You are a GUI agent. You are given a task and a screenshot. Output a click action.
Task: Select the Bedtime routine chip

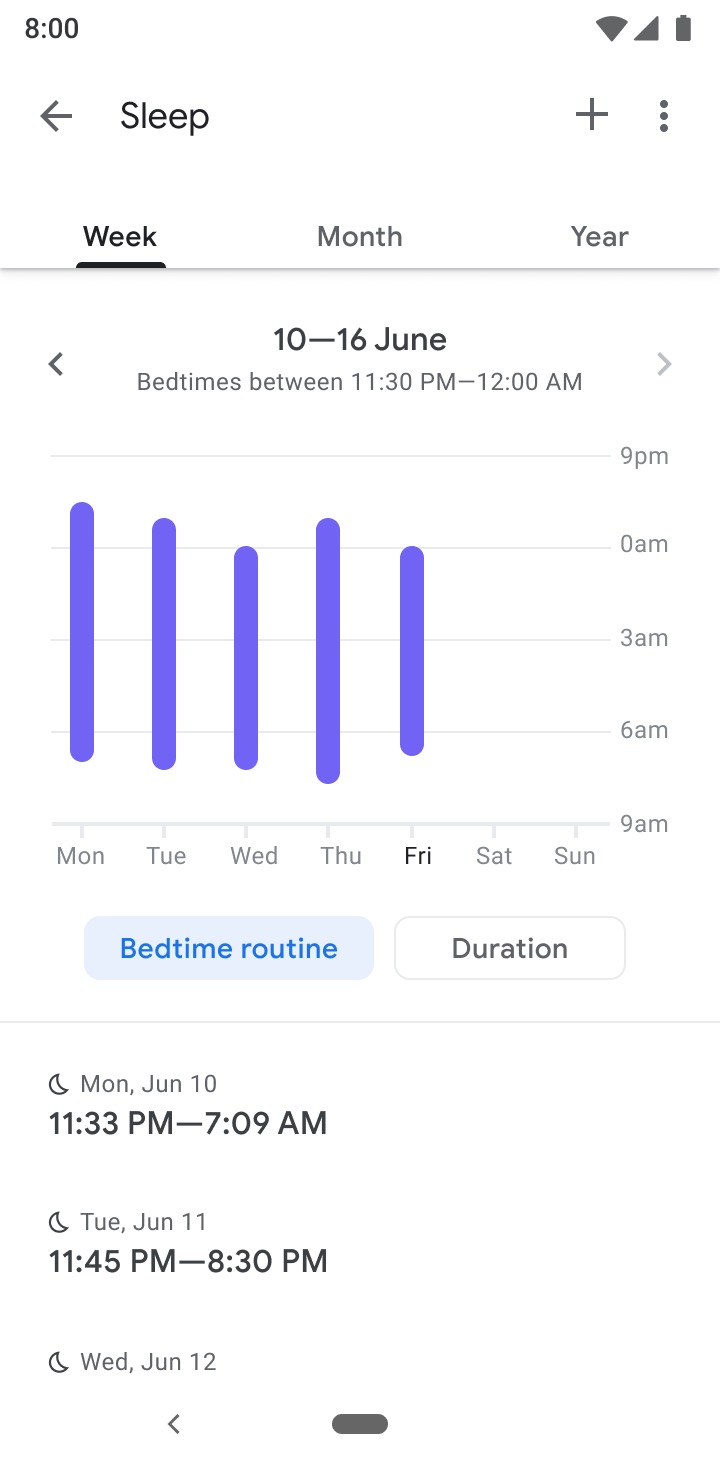coord(229,948)
